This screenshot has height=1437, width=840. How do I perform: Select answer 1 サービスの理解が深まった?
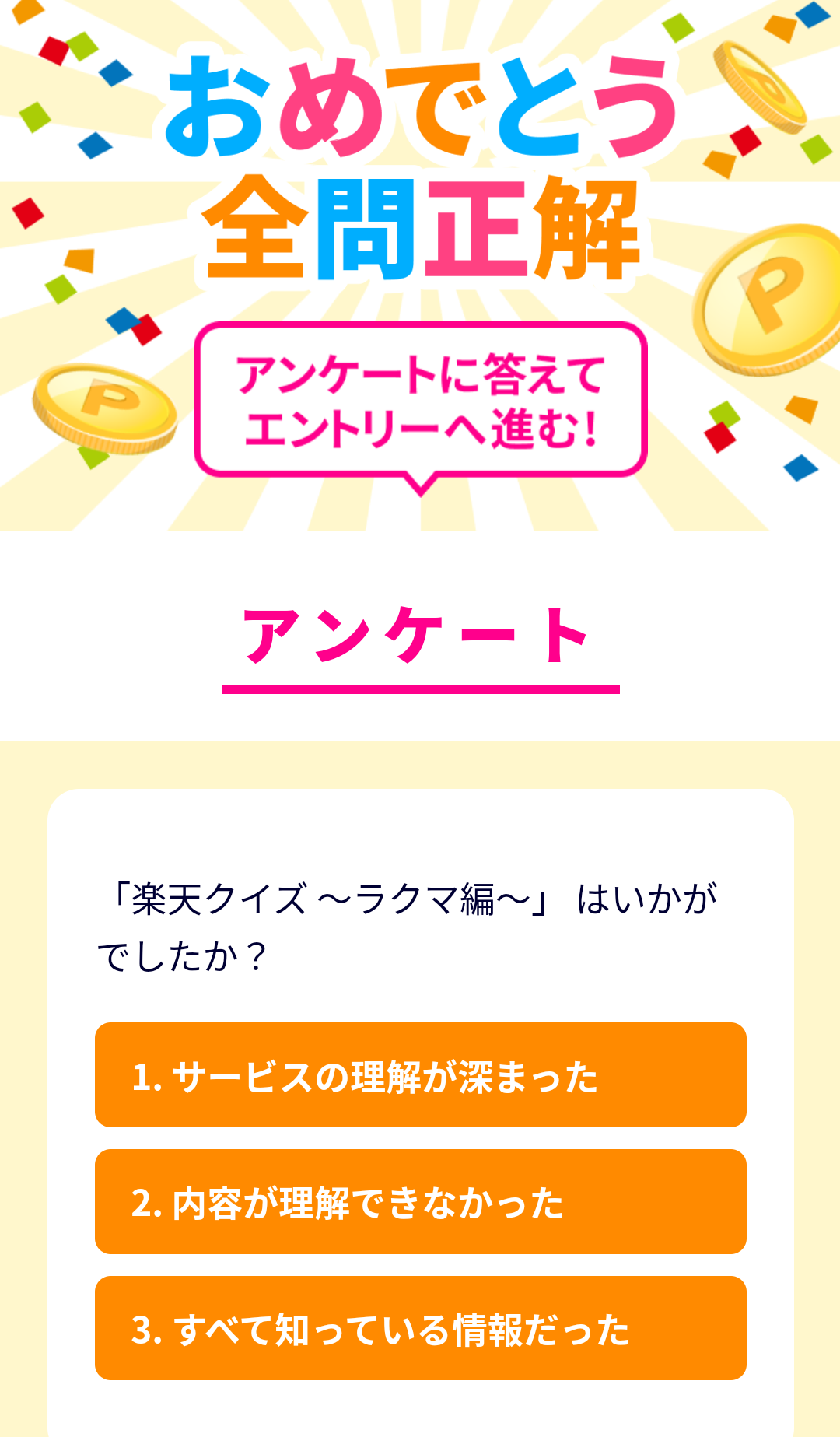[420, 1074]
